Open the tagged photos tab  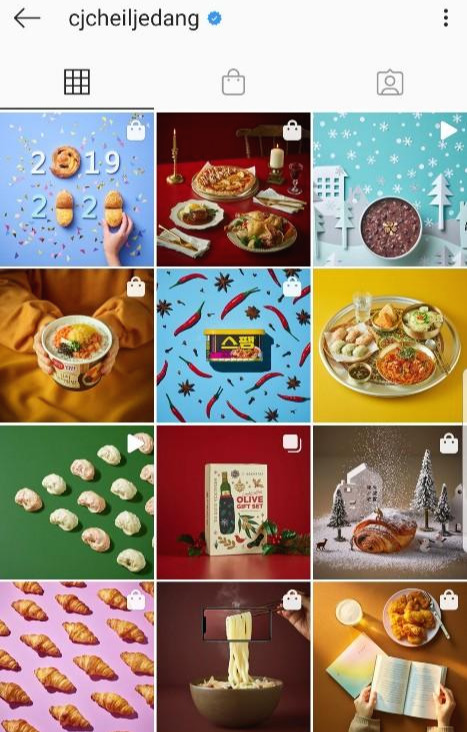coord(390,83)
